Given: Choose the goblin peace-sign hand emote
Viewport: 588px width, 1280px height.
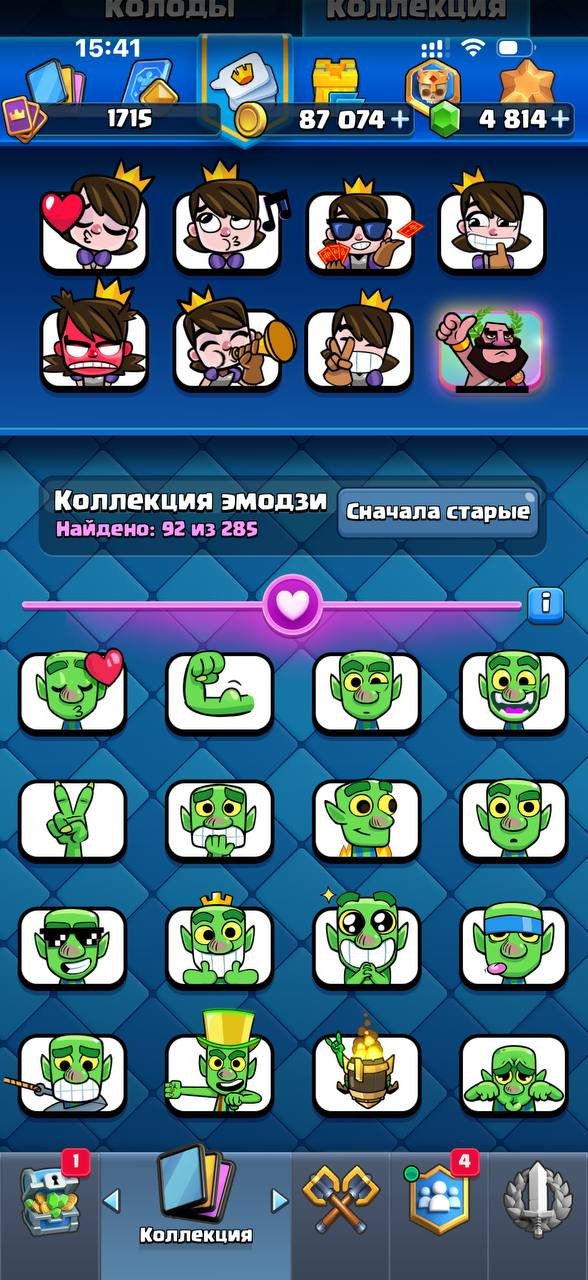Looking at the screenshot, I should click(x=74, y=820).
